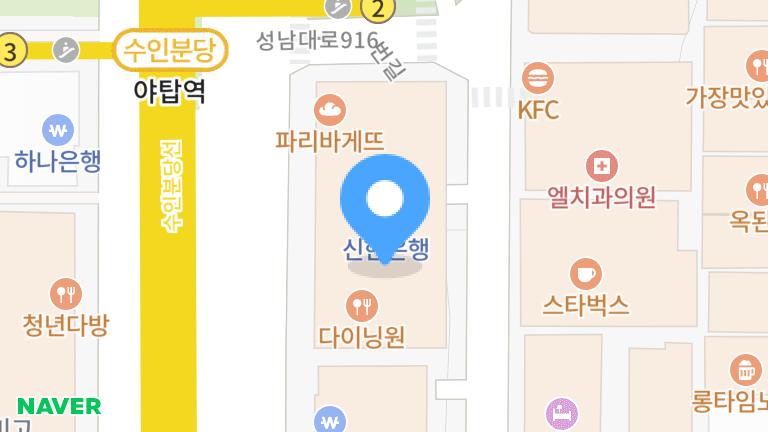Open the 엘치과의원 clinic marker

[601, 165]
